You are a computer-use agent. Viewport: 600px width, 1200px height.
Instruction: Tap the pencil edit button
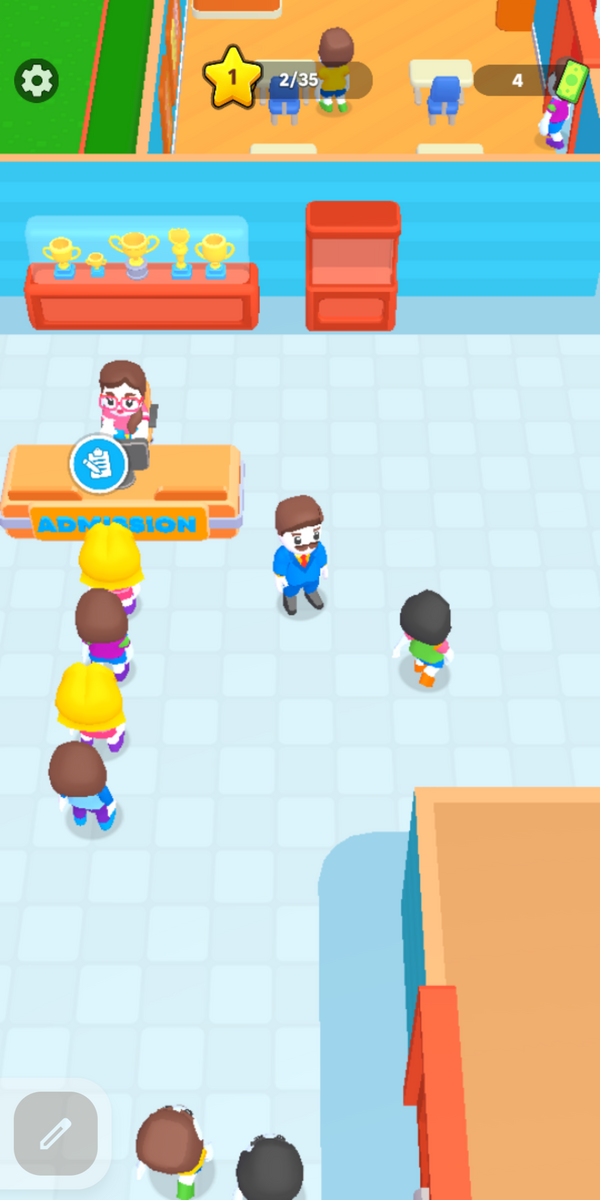click(55, 1134)
